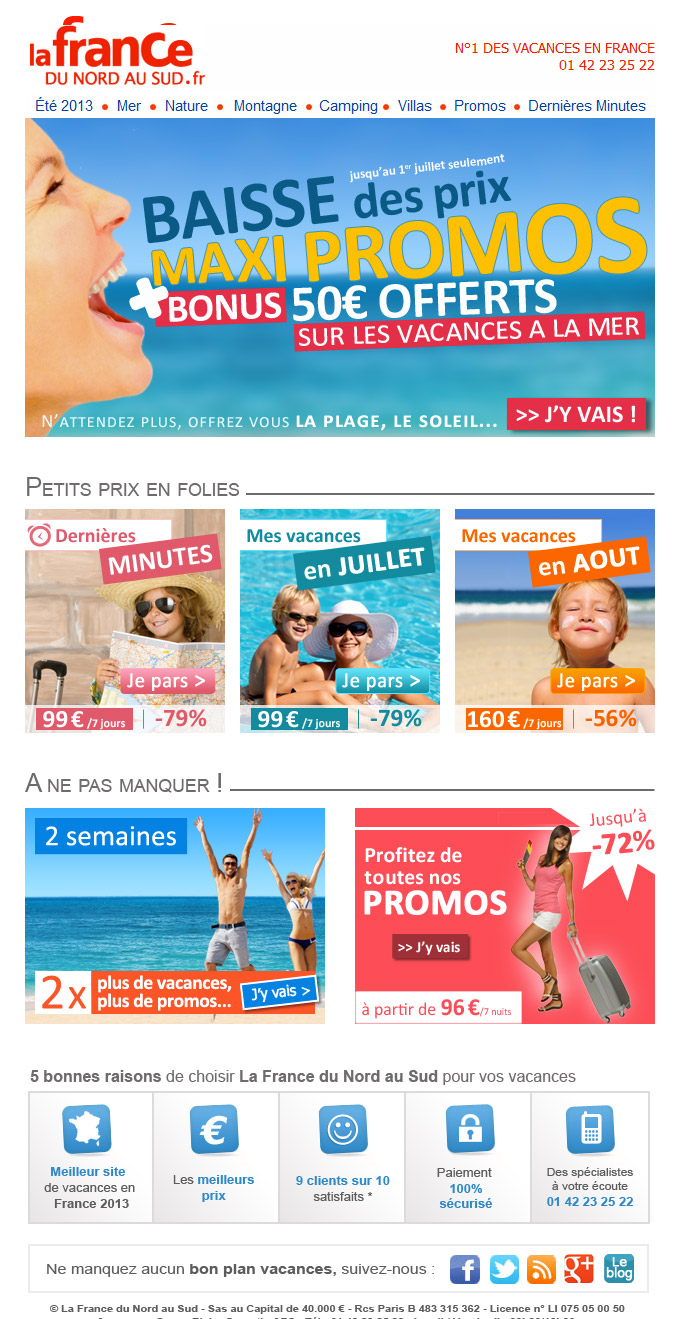The image size is (680, 1319).
Task: Open the Facebook page
Action: pyautogui.click(x=465, y=1269)
